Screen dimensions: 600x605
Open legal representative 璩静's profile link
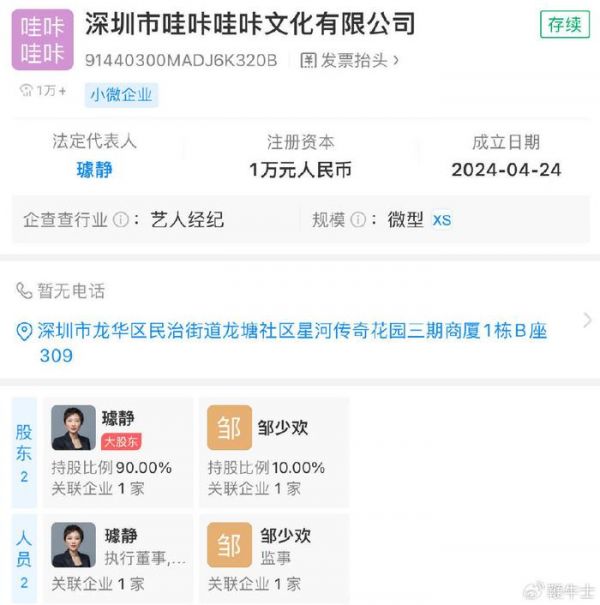(x=95, y=170)
